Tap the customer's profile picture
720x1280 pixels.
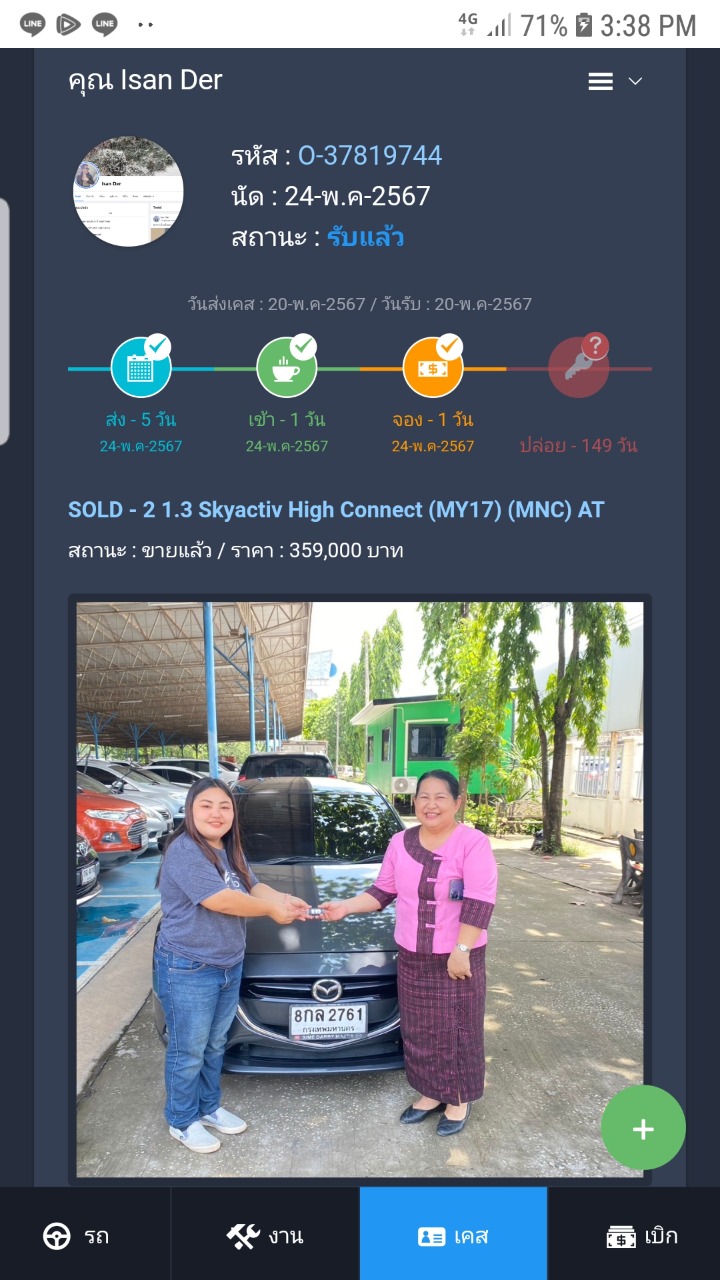click(x=128, y=191)
